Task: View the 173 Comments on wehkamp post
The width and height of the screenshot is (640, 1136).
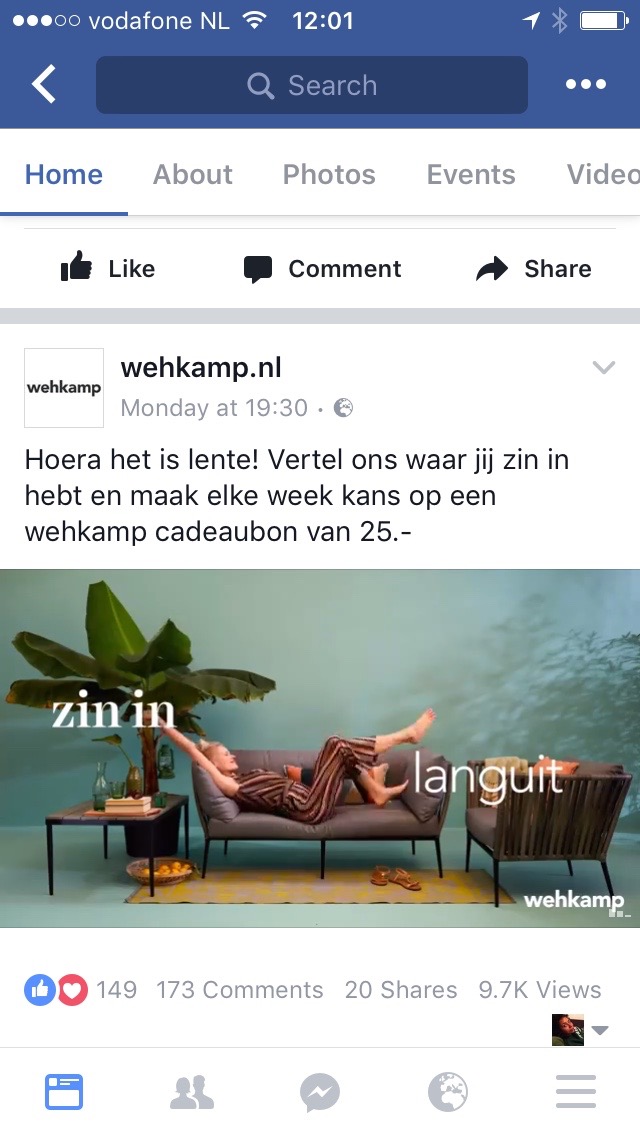Action: pos(240,990)
